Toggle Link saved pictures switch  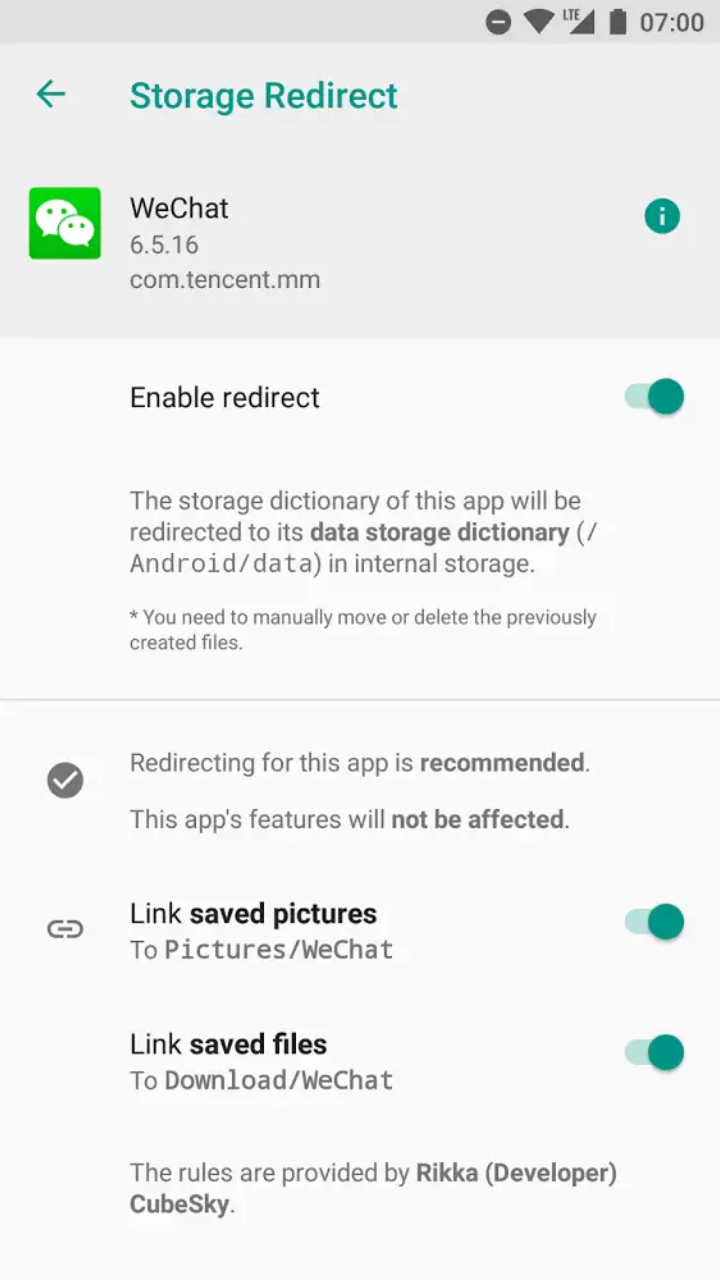655,921
